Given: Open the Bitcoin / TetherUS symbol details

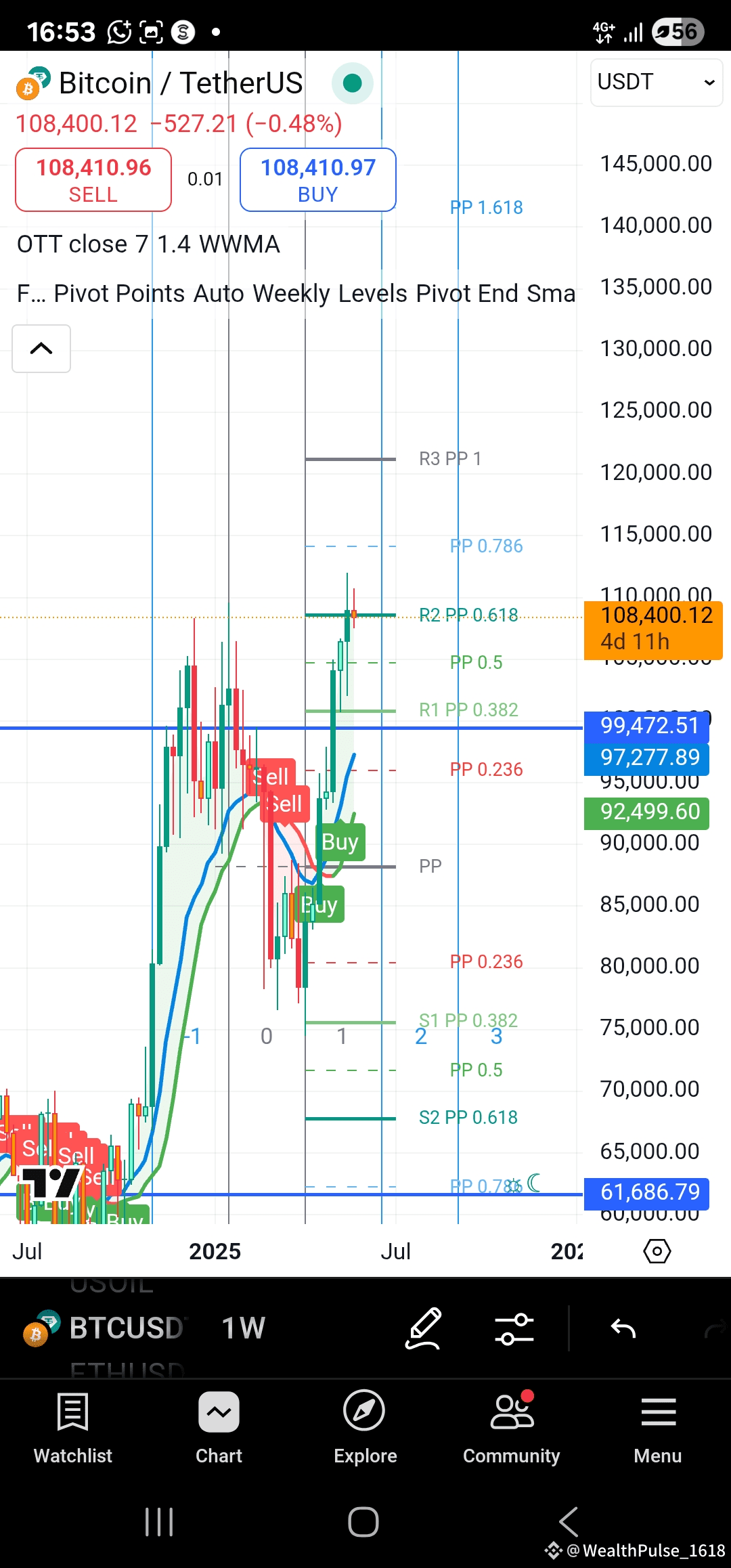Looking at the screenshot, I should click(x=181, y=83).
